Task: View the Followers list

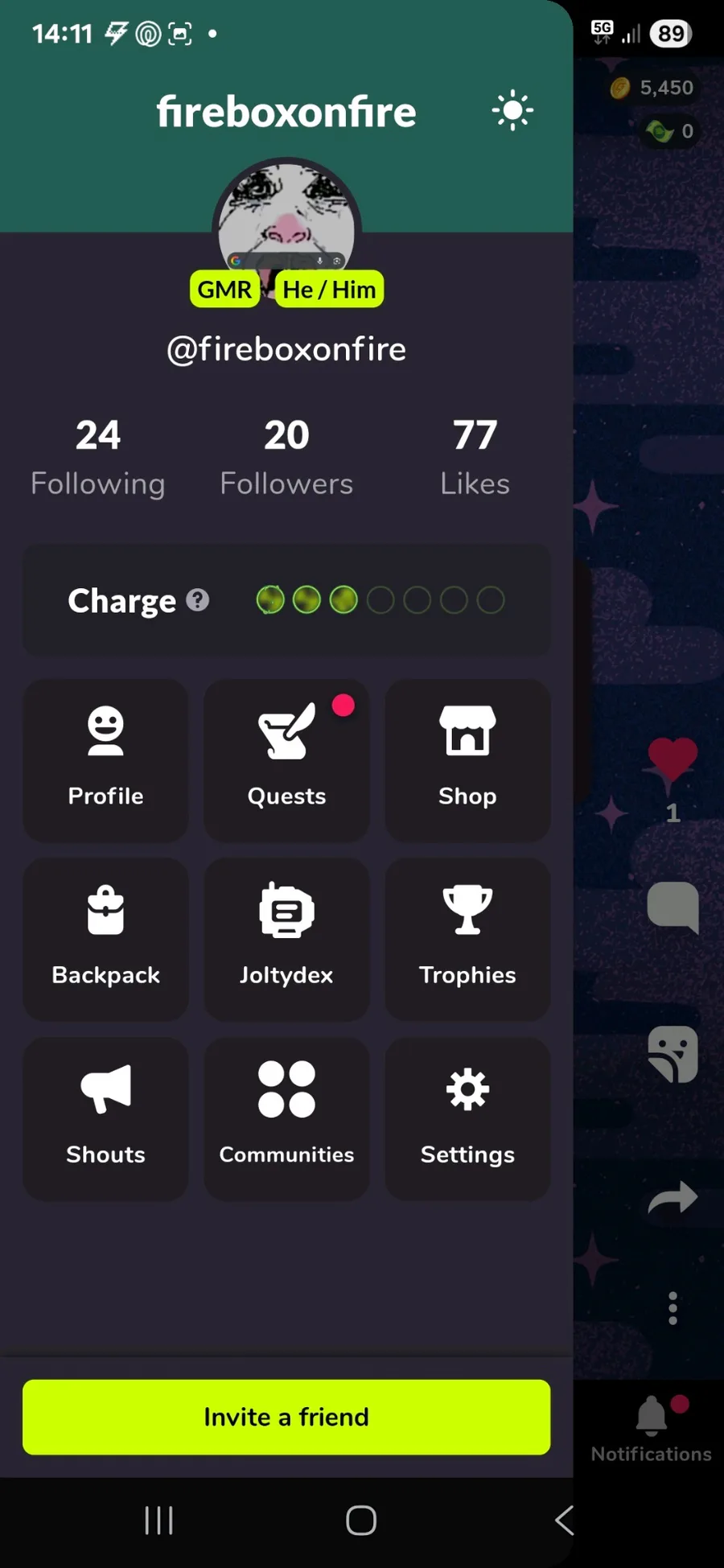Action: (x=286, y=457)
